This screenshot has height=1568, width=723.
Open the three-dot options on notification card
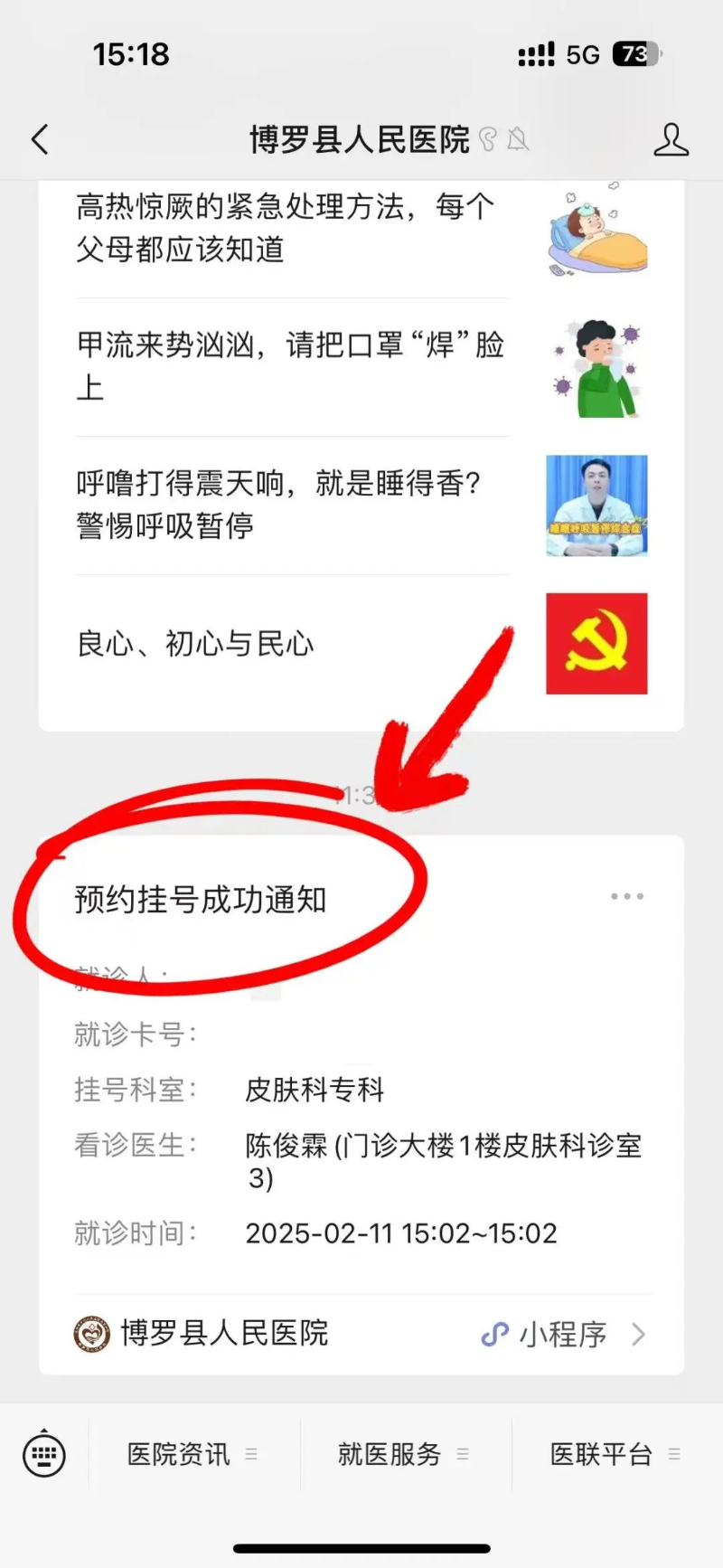point(626,896)
